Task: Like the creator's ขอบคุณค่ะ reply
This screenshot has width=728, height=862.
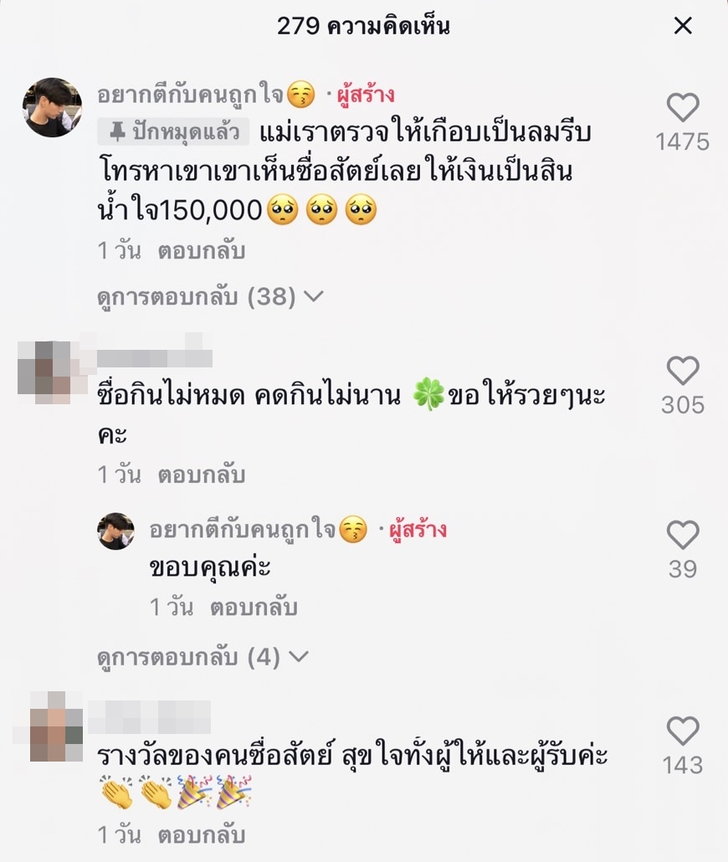Action: [x=683, y=535]
